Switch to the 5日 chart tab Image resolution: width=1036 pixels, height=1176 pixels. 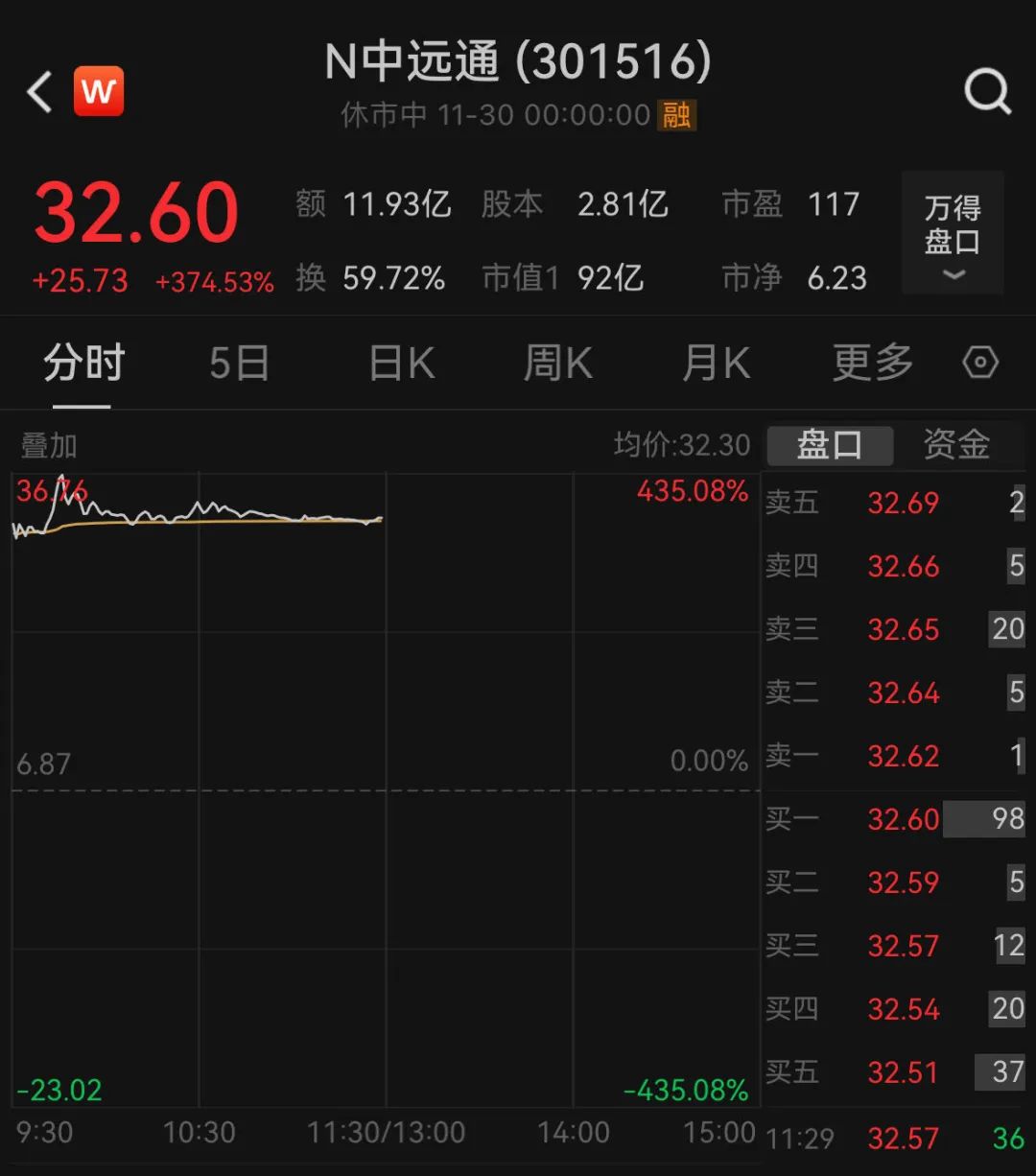click(239, 364)
